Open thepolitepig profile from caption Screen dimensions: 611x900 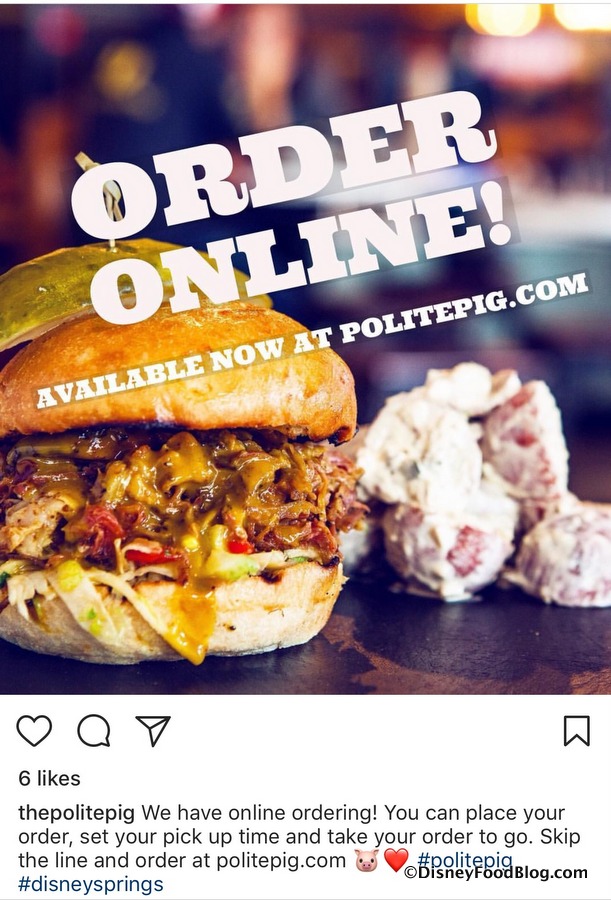coord(77,812)
